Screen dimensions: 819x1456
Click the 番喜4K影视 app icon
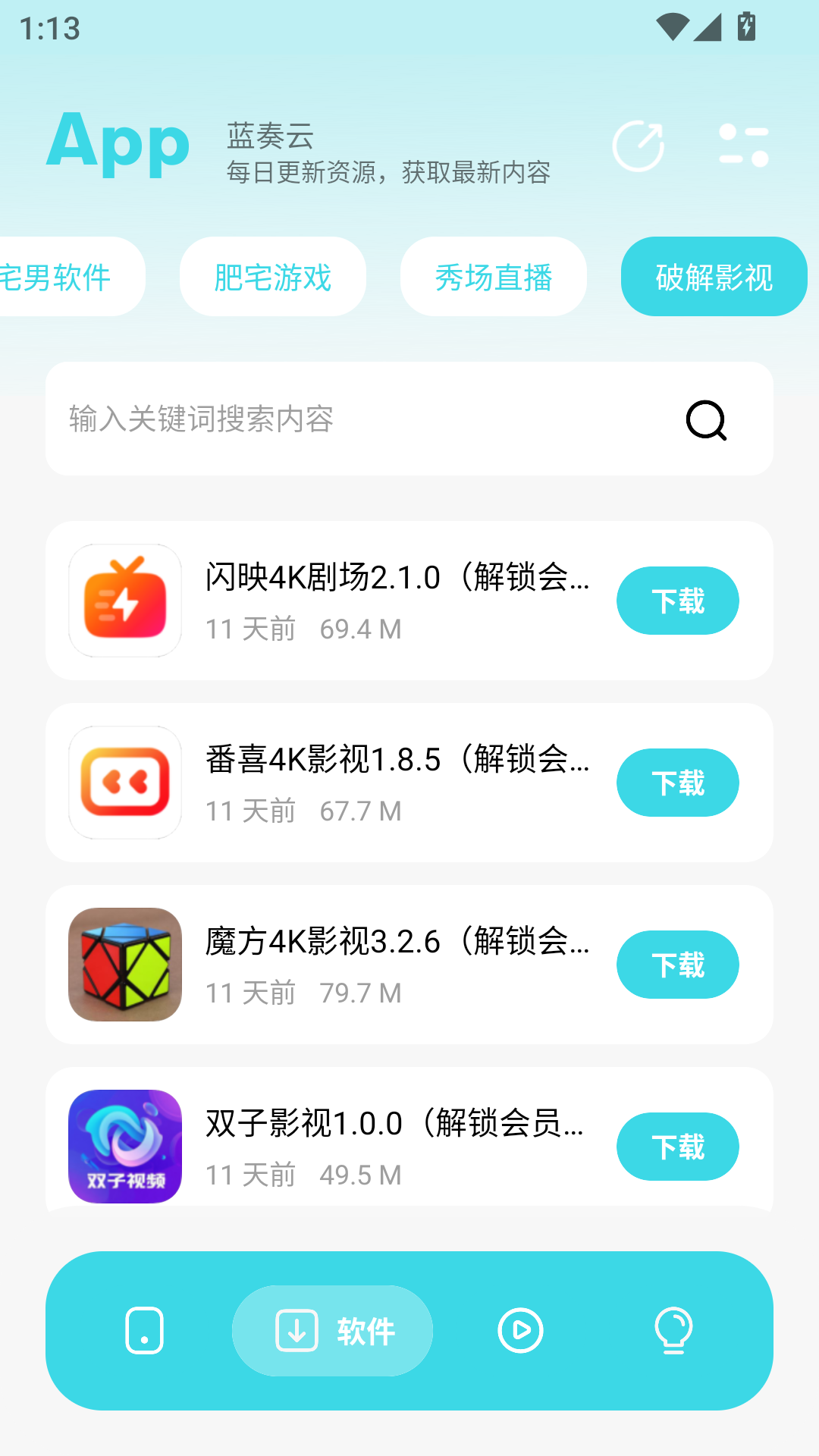(x=124, y=782)
